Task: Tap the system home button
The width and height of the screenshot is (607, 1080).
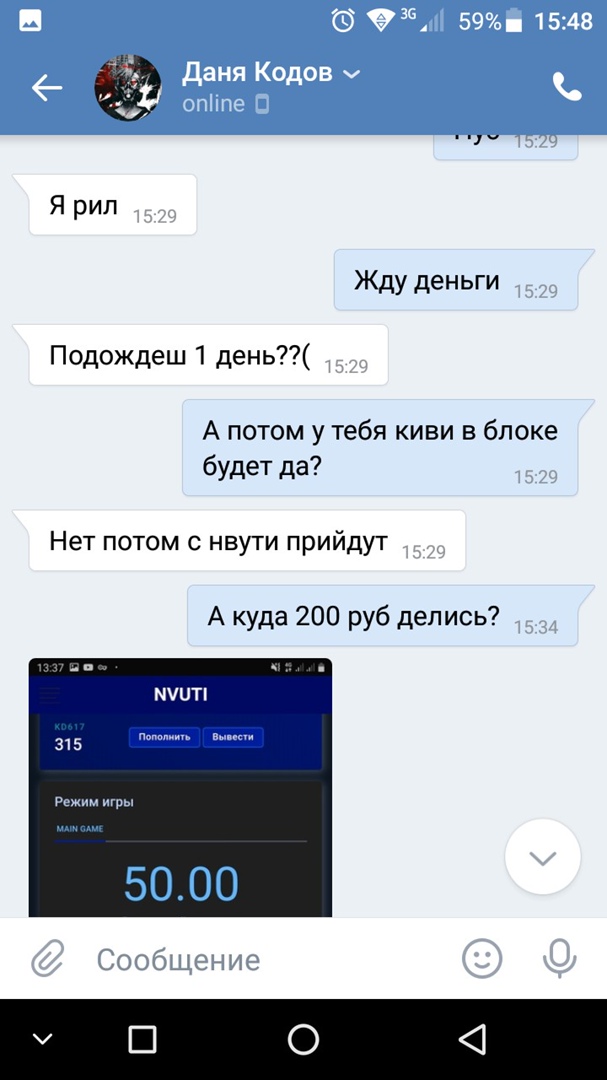Action: coord(303,1039)
